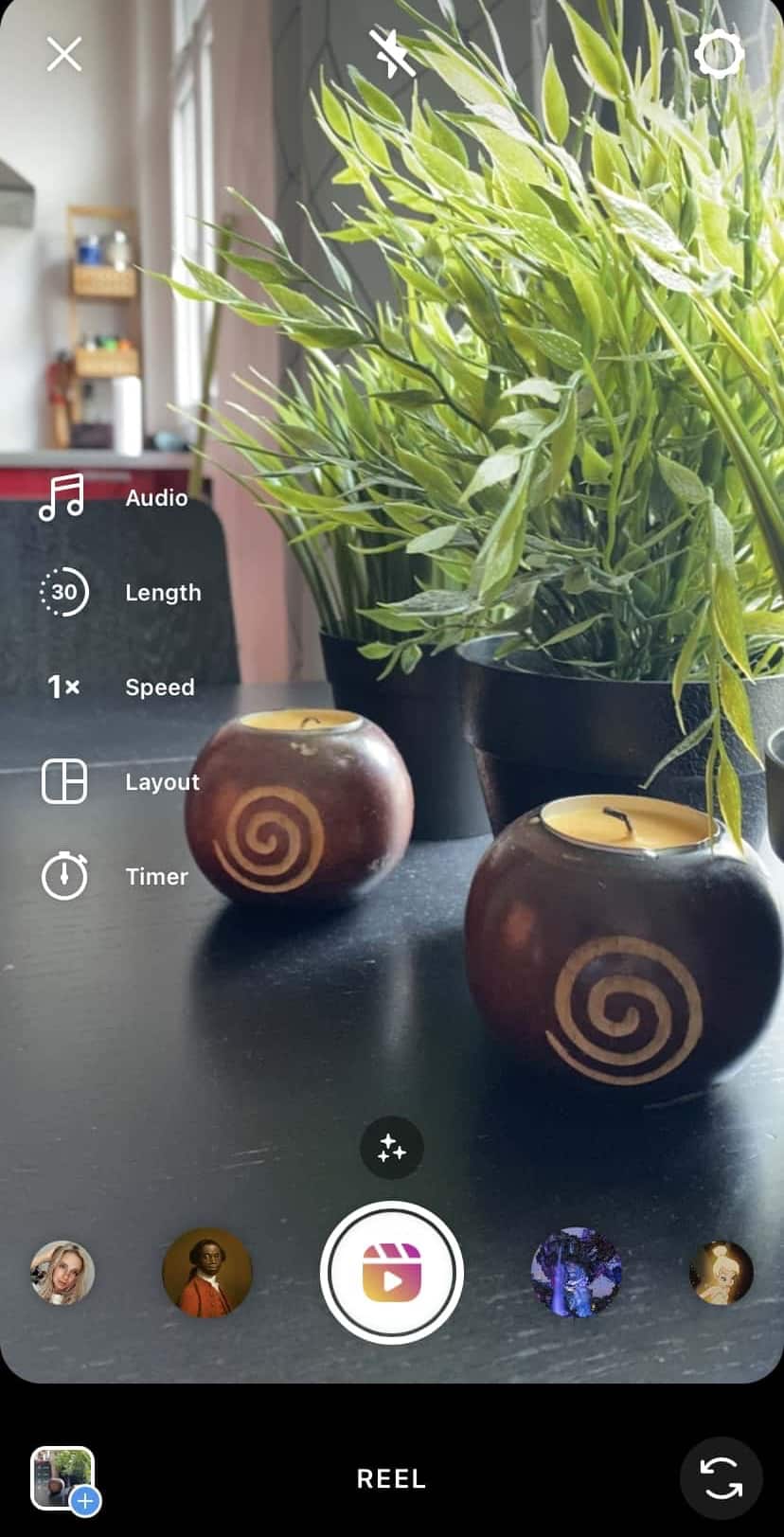
Task: Close the Reels camera
Action: [x=63, y=54]
